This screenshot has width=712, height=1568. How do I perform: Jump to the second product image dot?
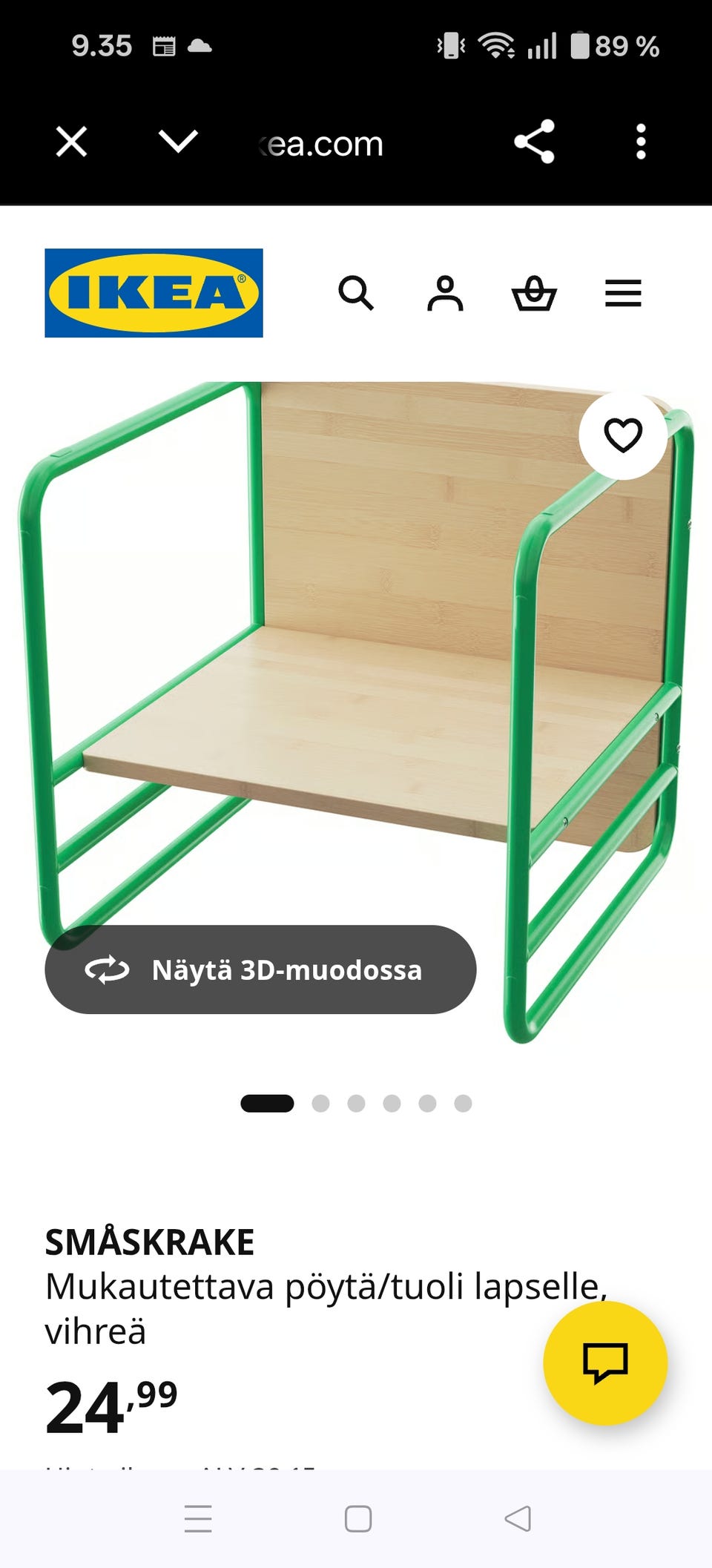point(320,1104)
